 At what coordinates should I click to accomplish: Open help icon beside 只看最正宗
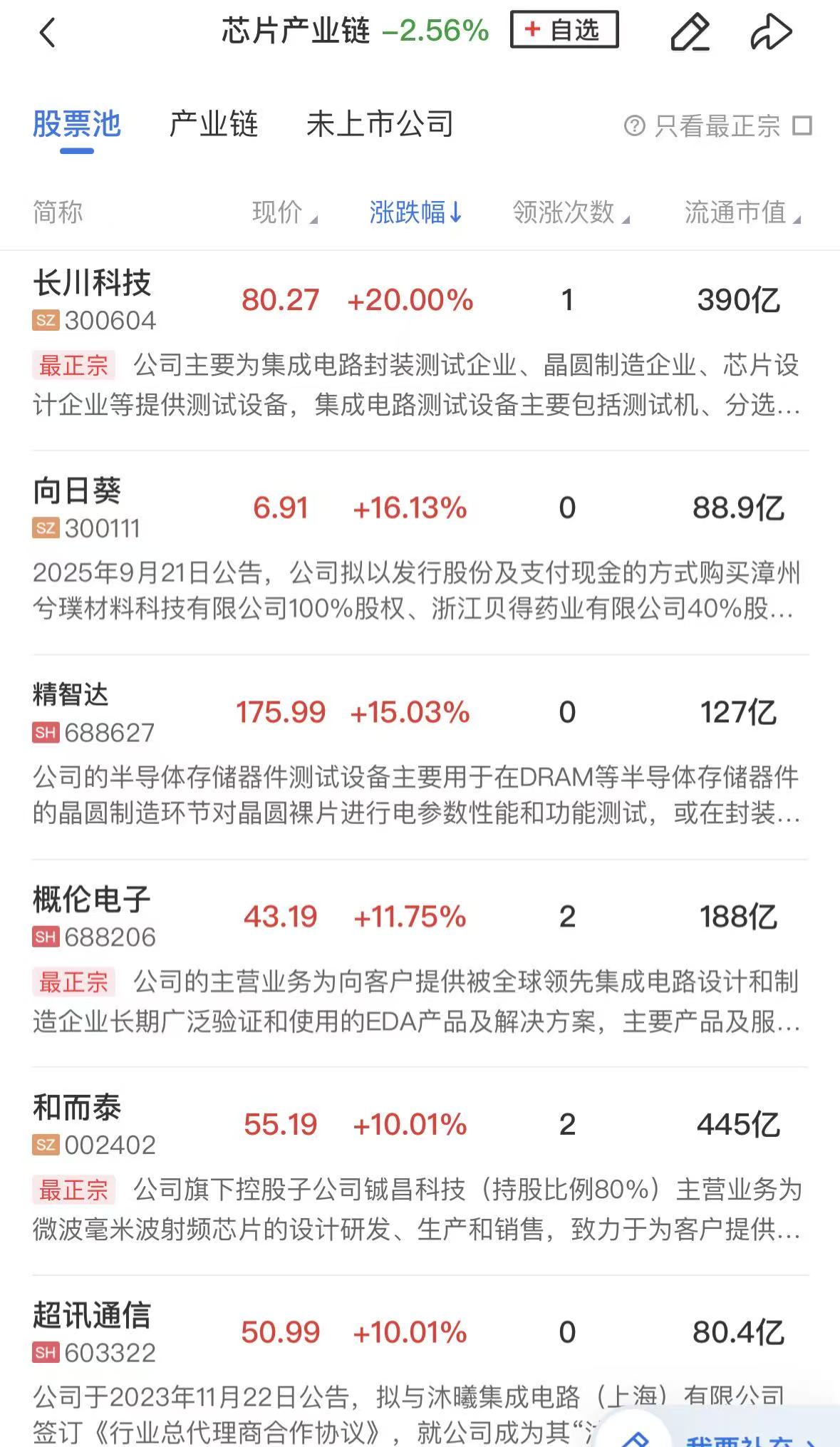634,126
